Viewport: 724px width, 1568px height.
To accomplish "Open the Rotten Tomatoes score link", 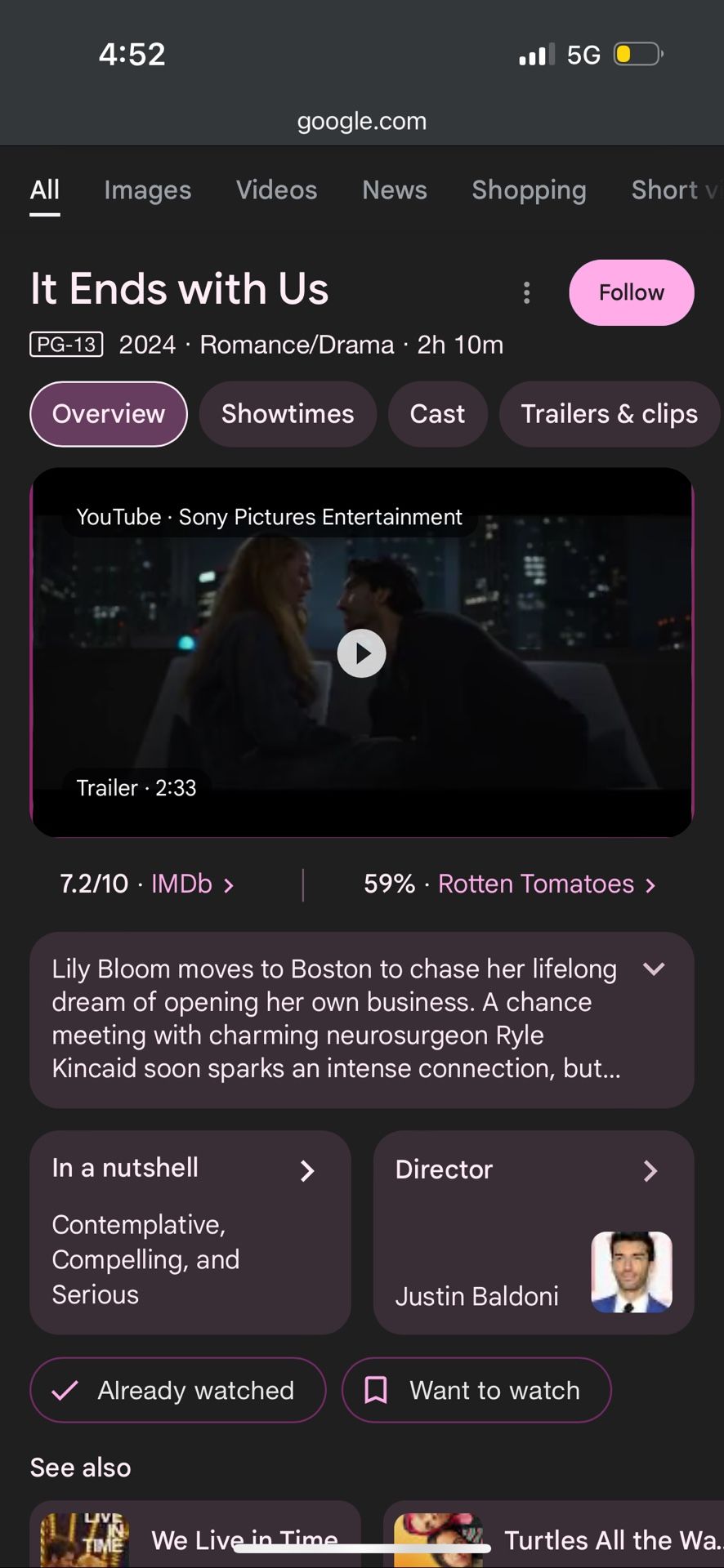I will click(536, 884).
